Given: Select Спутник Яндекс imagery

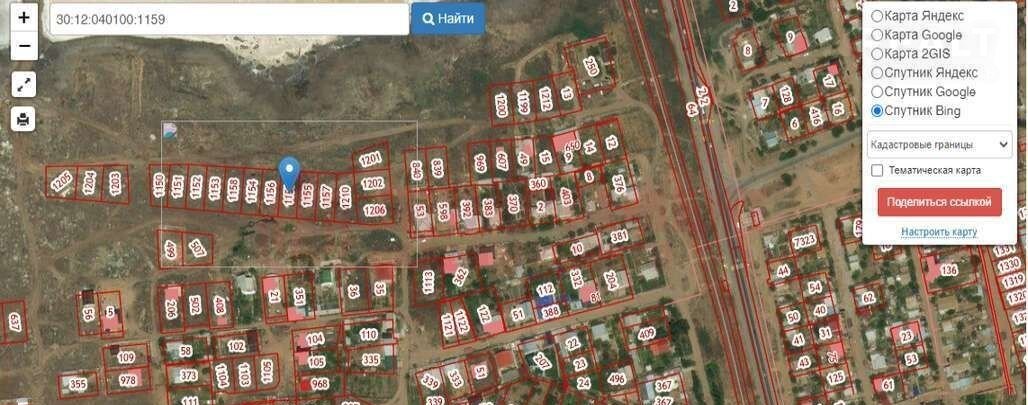Looking at the screenshot, I should coord(877,73).
